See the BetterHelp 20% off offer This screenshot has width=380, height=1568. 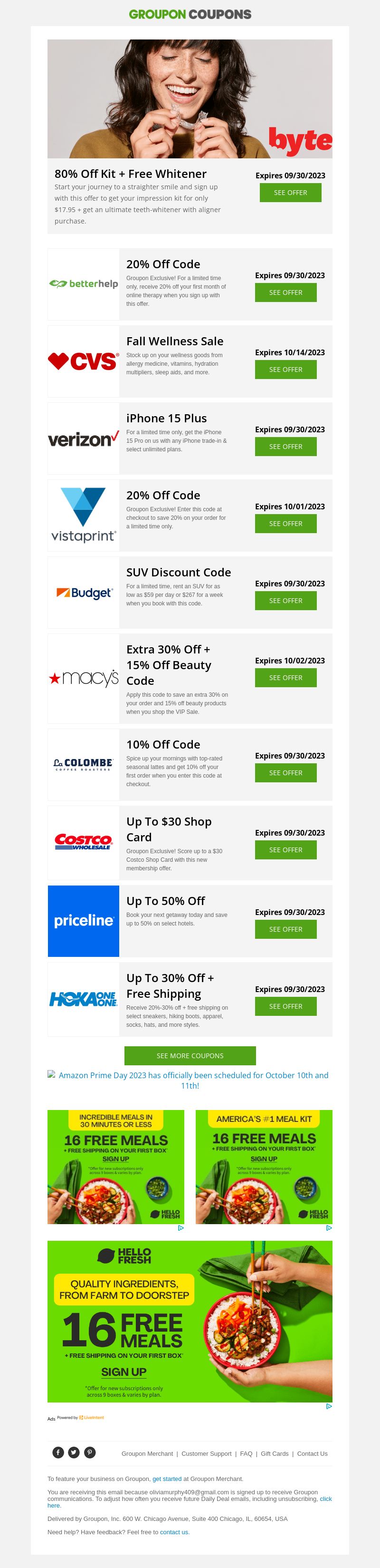285,292
